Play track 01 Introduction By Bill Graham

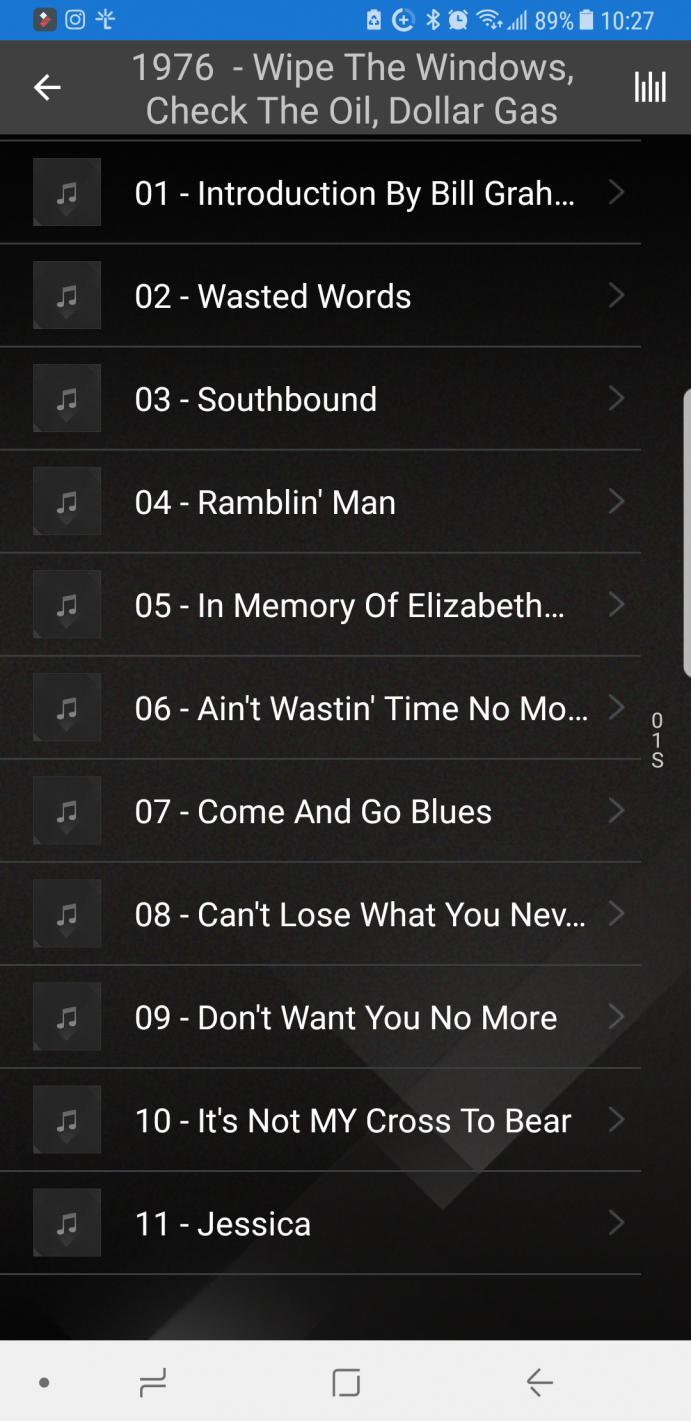click(x=354, y=193)
